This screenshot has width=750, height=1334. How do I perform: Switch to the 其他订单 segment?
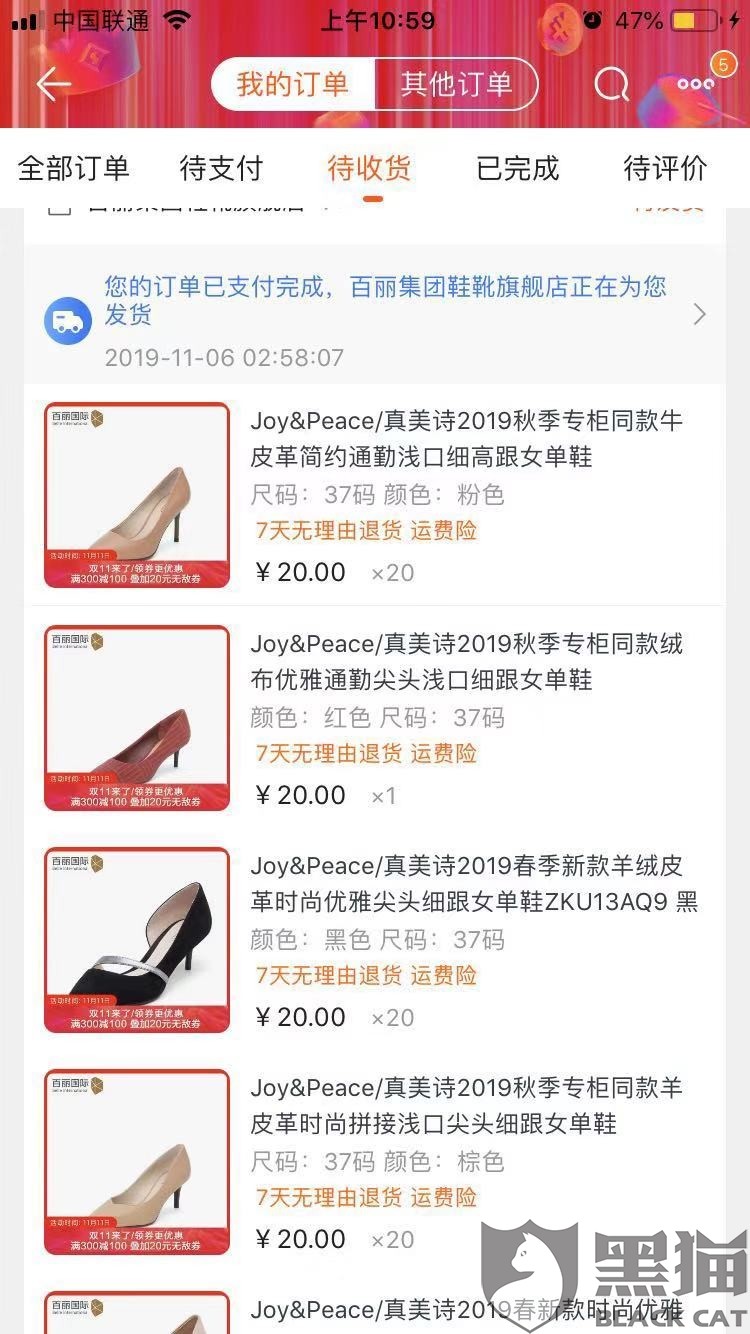(456, 84)
